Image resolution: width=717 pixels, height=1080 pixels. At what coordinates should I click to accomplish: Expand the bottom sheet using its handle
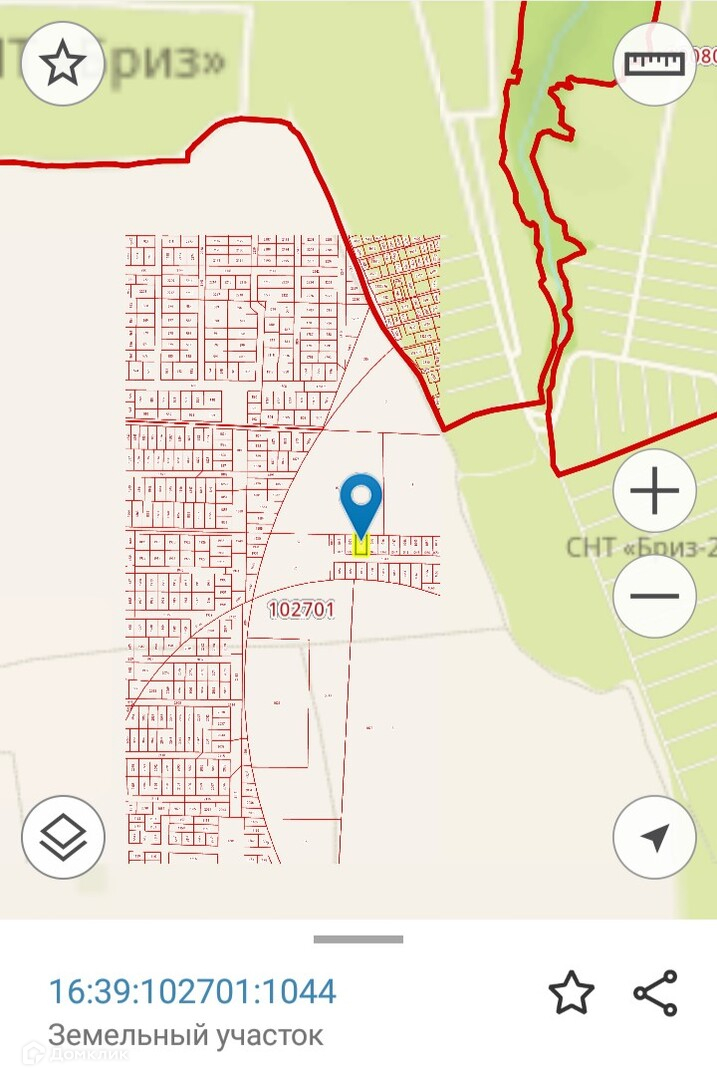(x=358, y=939)
